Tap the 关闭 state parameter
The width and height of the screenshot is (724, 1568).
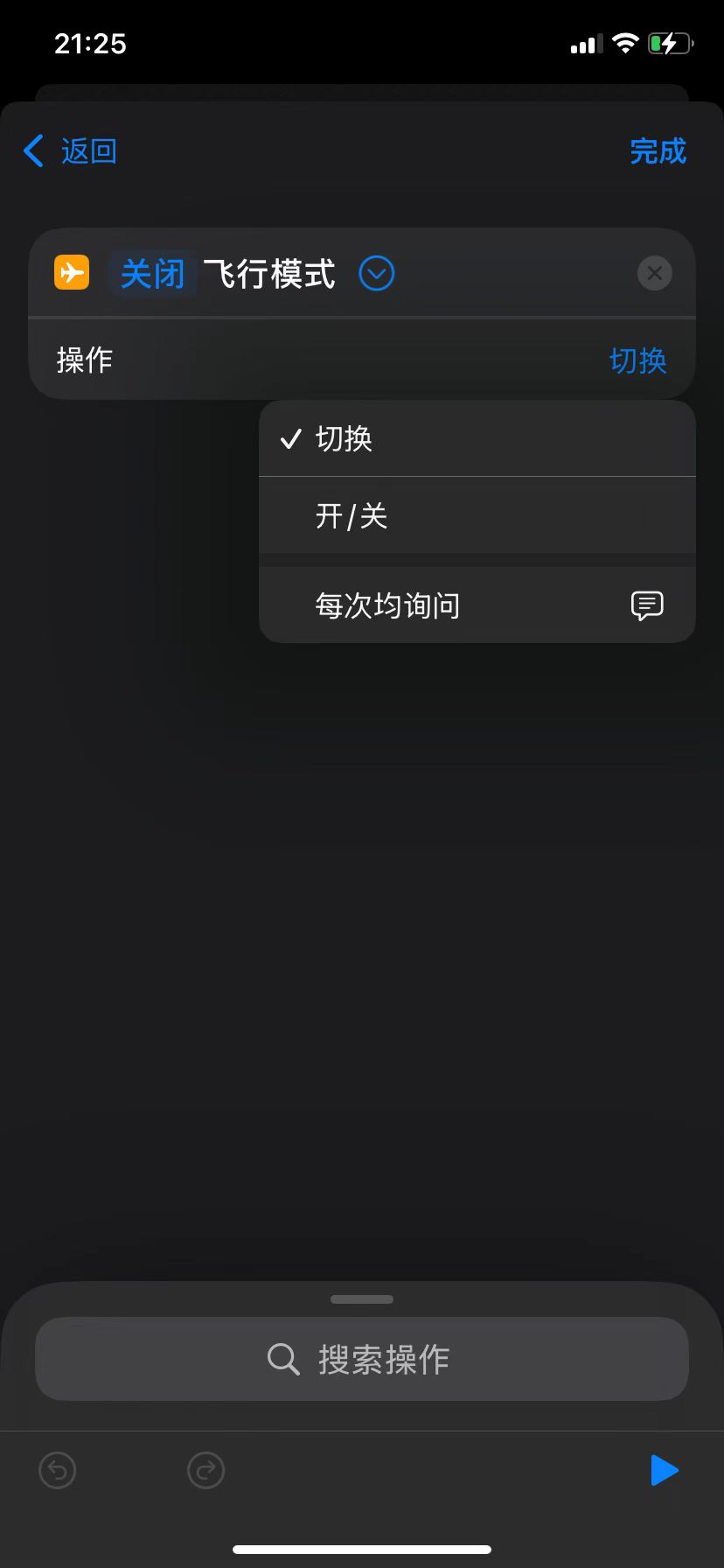(152, 274)
